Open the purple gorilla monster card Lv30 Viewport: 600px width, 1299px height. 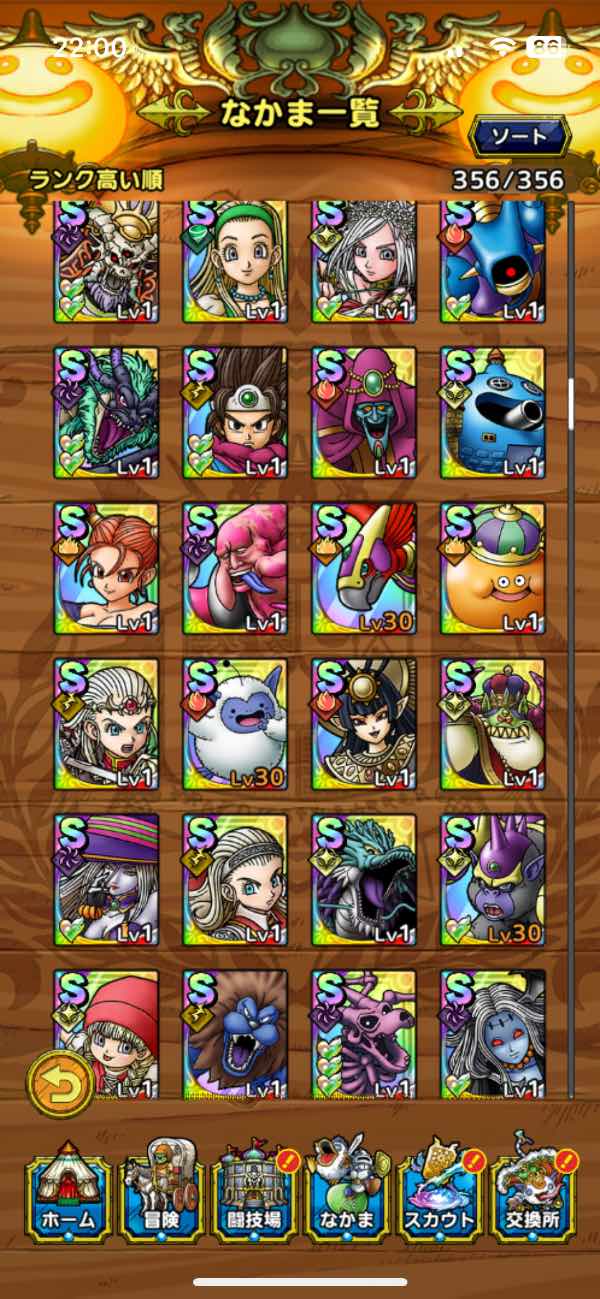pyautogui.click(x=493, y=880)
